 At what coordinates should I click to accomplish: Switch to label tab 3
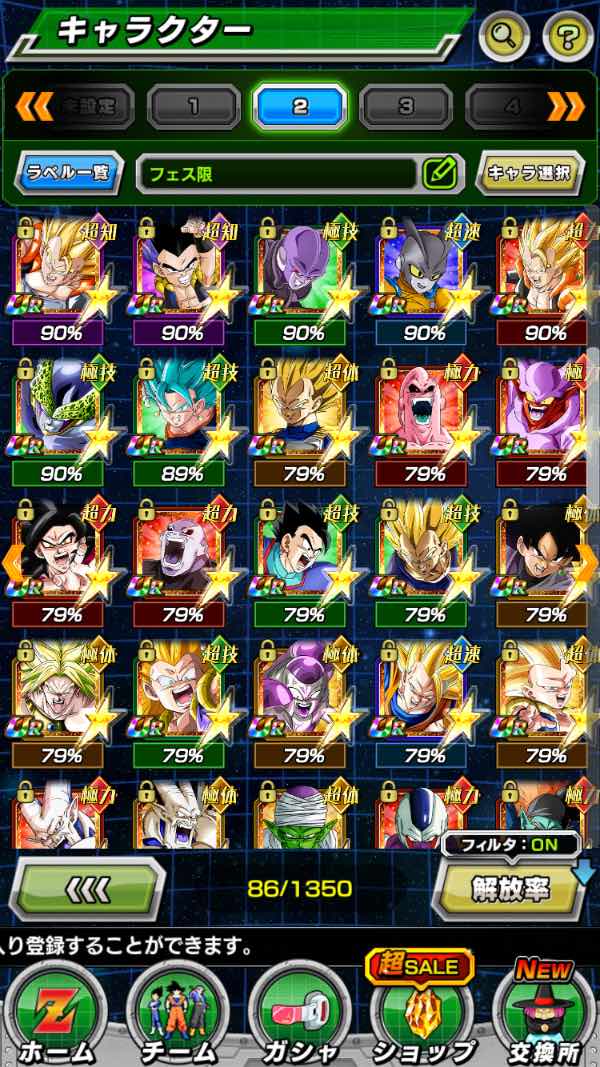[x=406, y=106]
